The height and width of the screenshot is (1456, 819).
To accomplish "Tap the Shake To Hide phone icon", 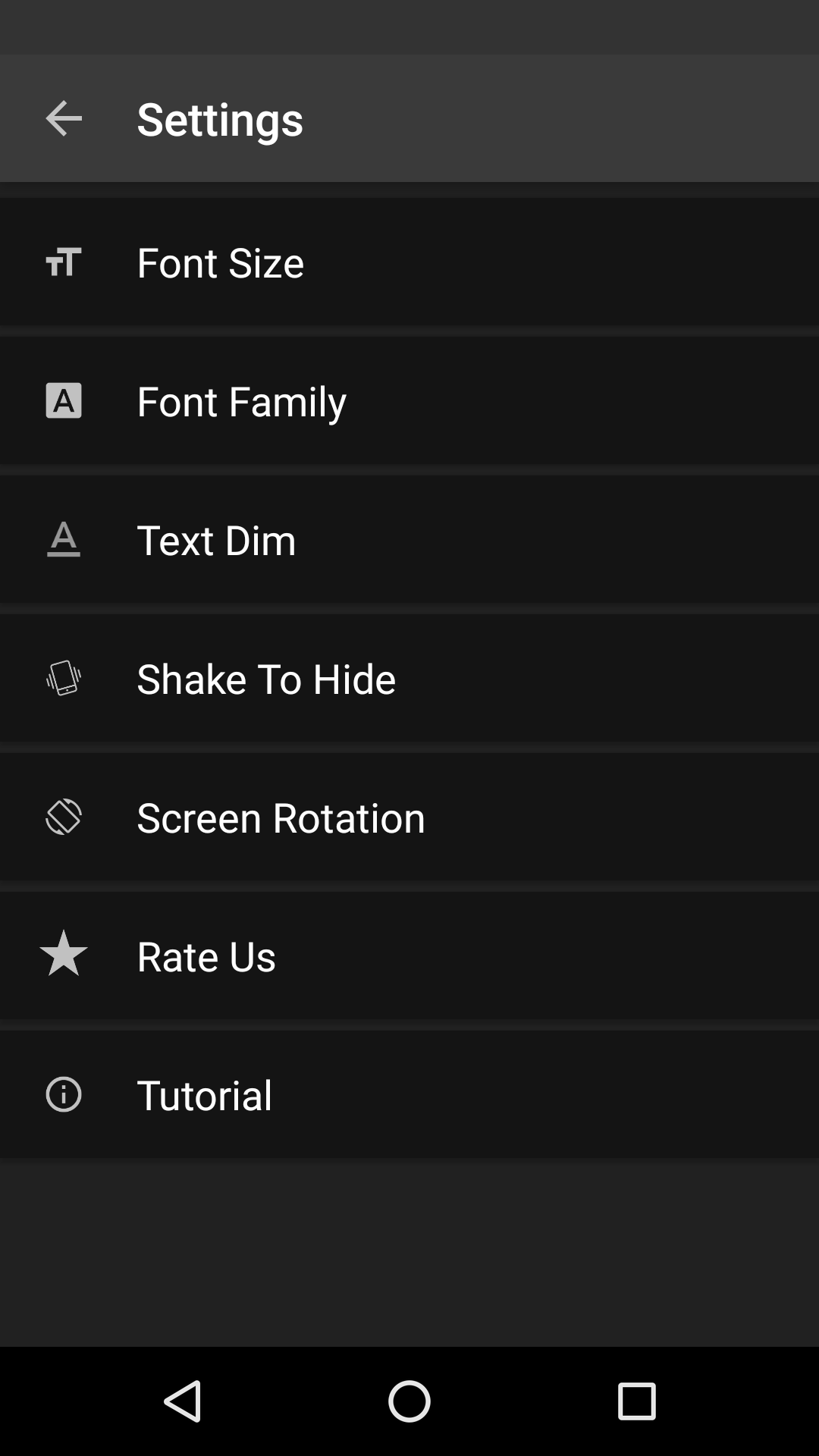I will click(64, 678).
